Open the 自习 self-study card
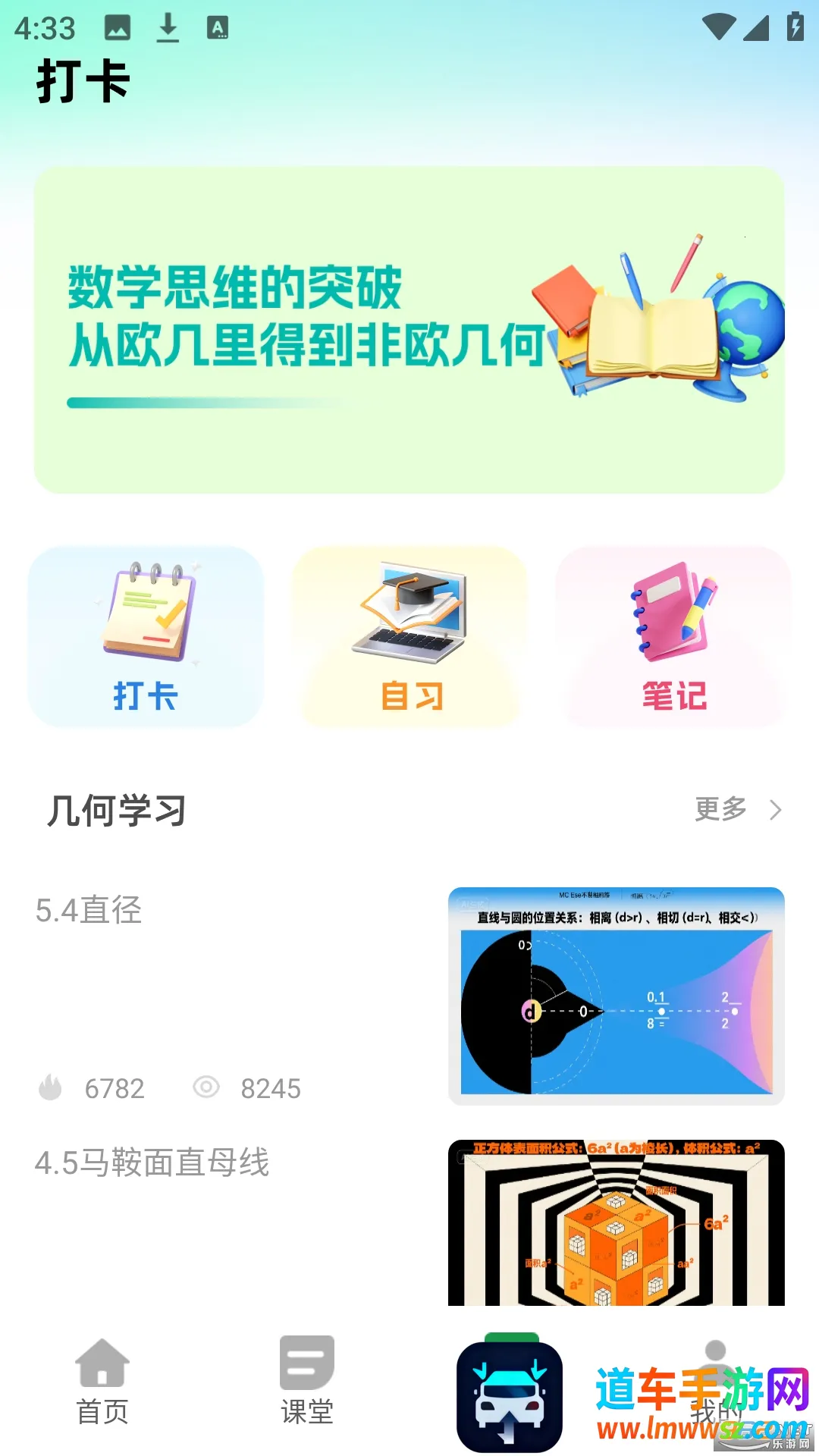 pyautogui.click(x=410, y=637)
